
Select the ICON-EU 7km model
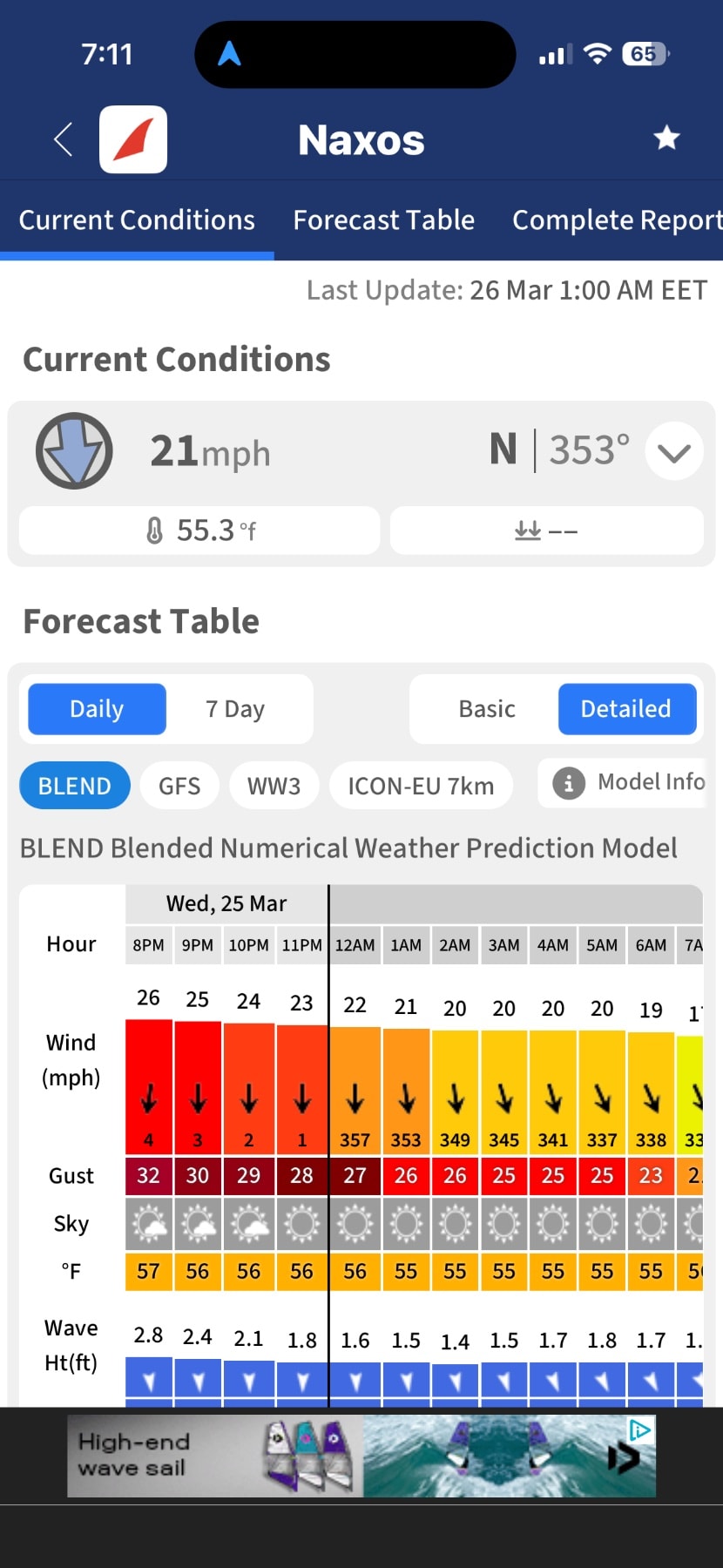click(421, 785)
